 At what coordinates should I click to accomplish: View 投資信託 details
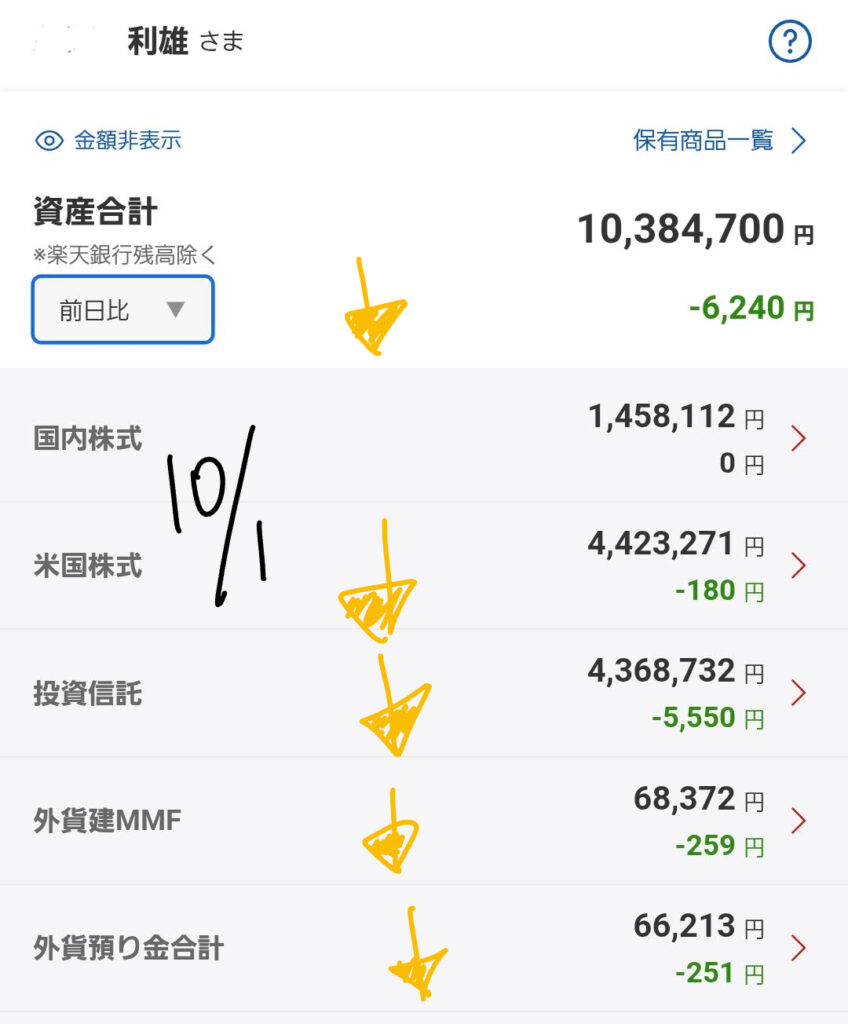pyautogui.click(x=424, y=693)
